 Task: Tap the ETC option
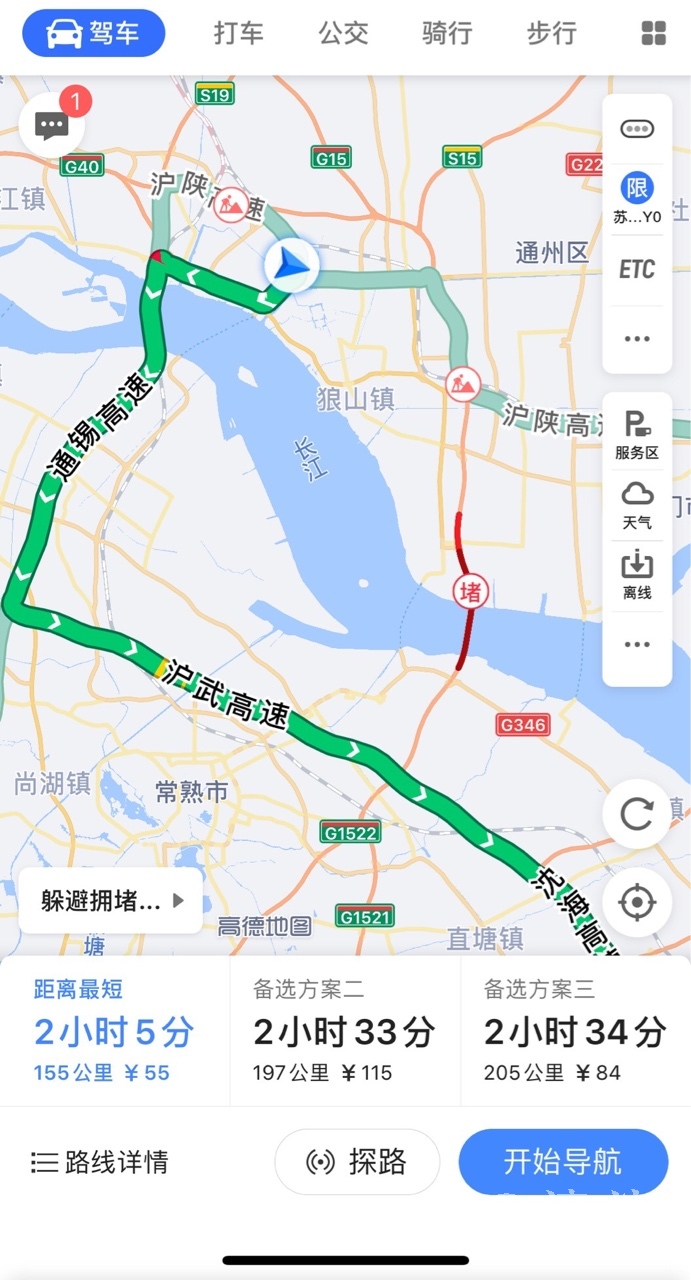[637, 269]
